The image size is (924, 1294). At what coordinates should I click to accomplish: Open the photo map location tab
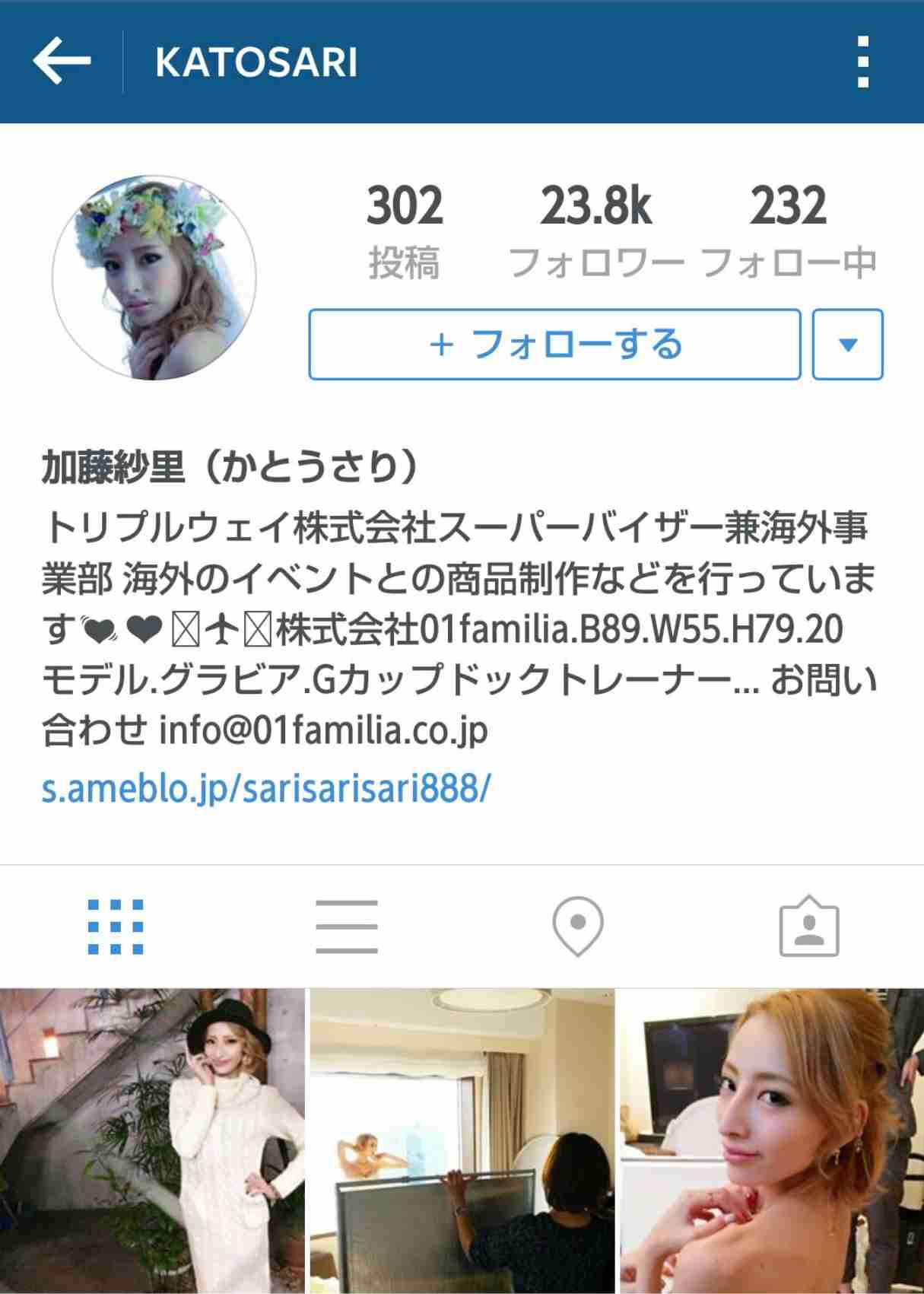tap(577, 926)
